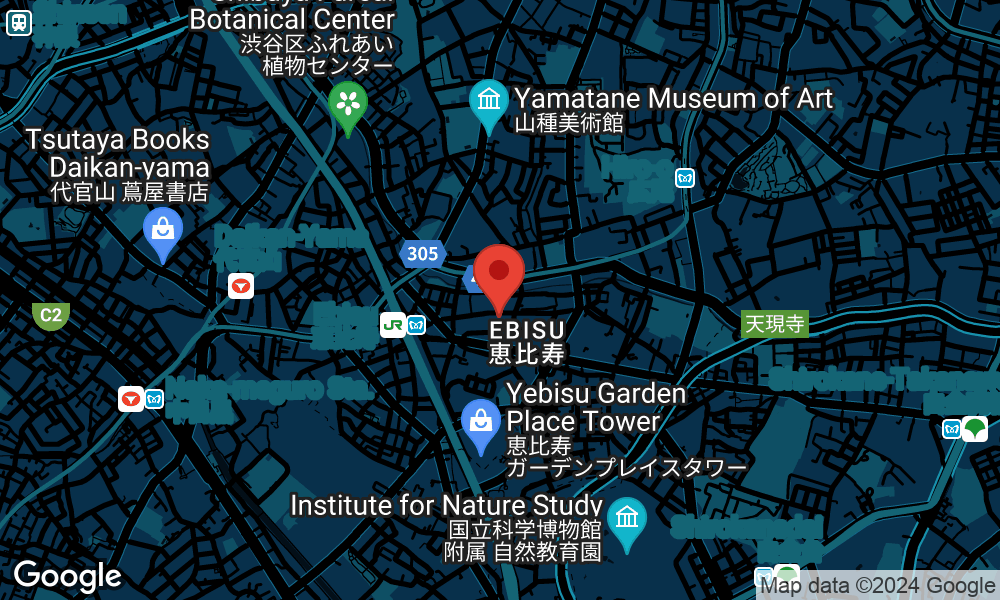Open the Botanical Center green marker

348,103
